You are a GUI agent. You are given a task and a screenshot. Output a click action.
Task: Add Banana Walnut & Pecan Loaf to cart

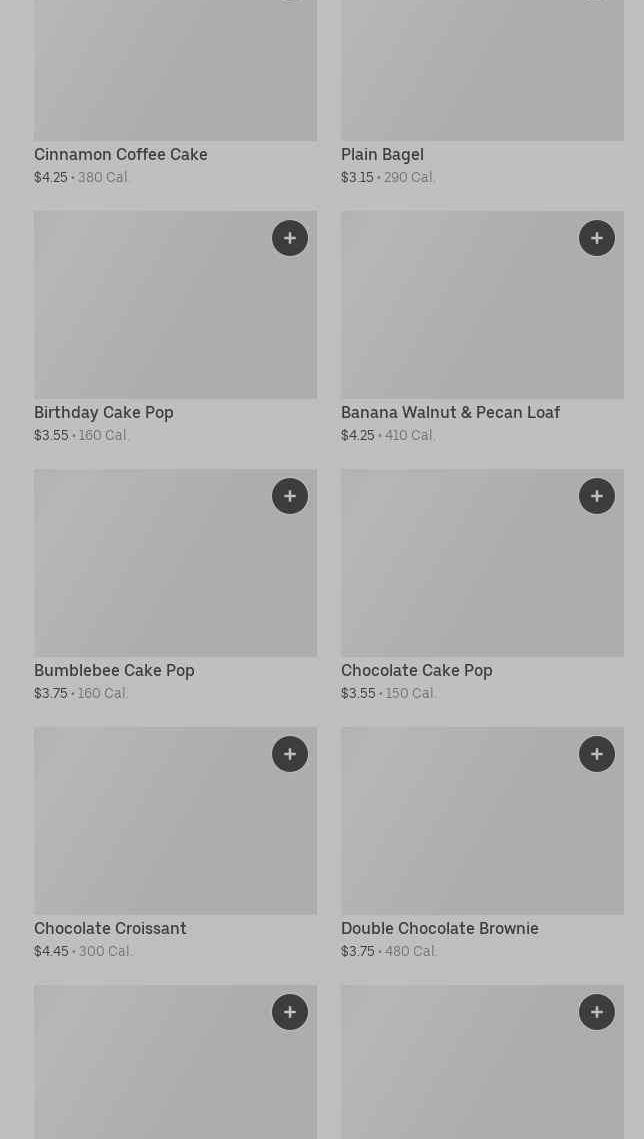[597, 238]
